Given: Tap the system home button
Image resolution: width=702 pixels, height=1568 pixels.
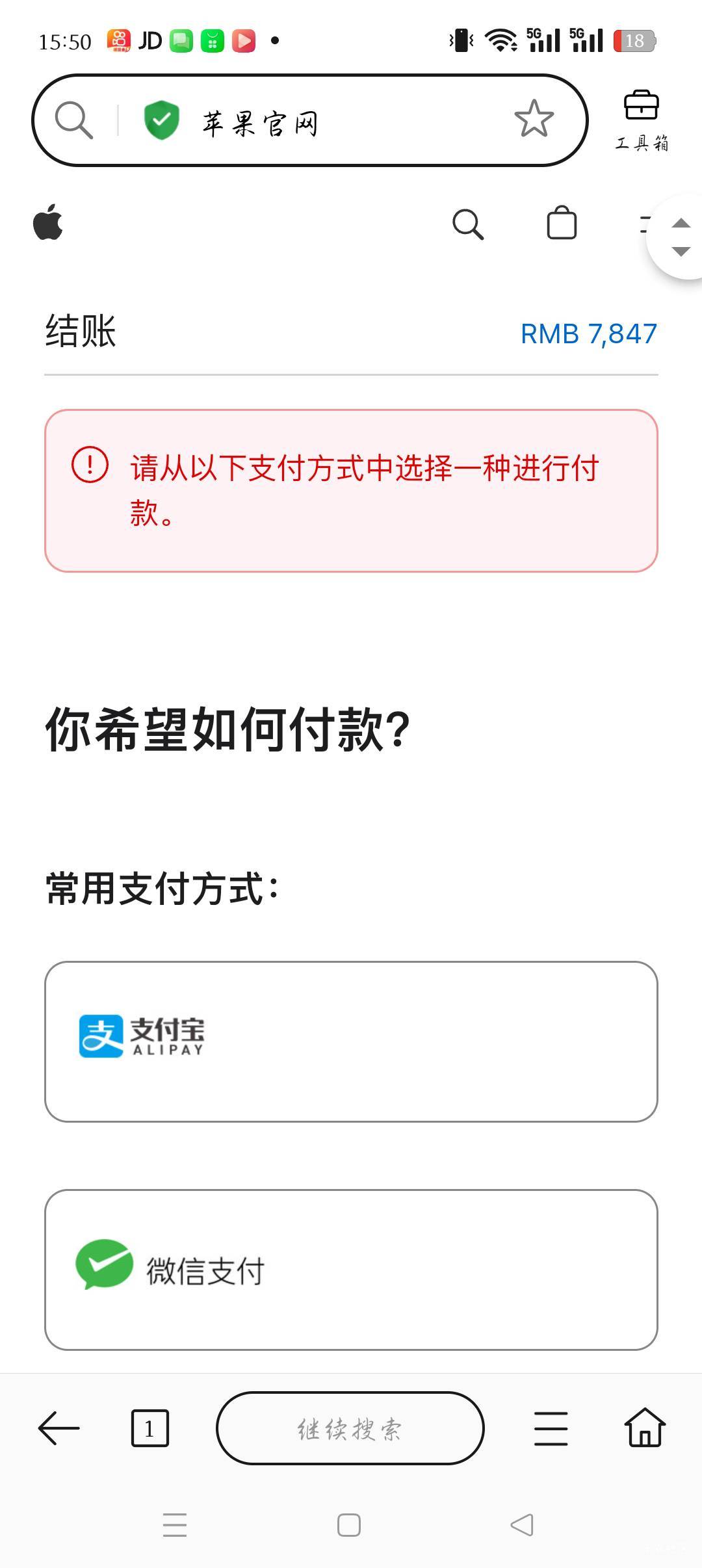Looking at the screenshot, I should click(349, 1525).
